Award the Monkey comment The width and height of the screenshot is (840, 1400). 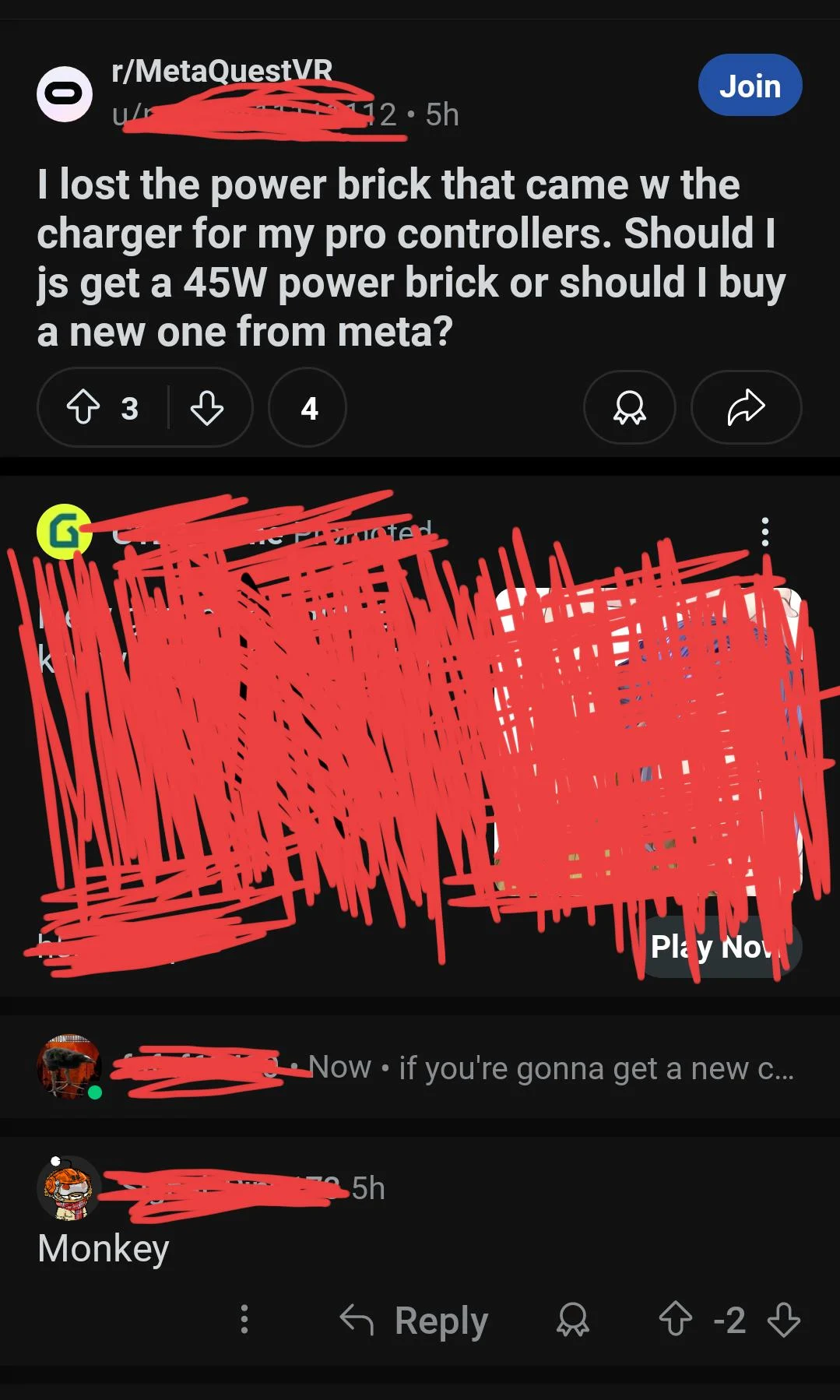[572, 1320]
